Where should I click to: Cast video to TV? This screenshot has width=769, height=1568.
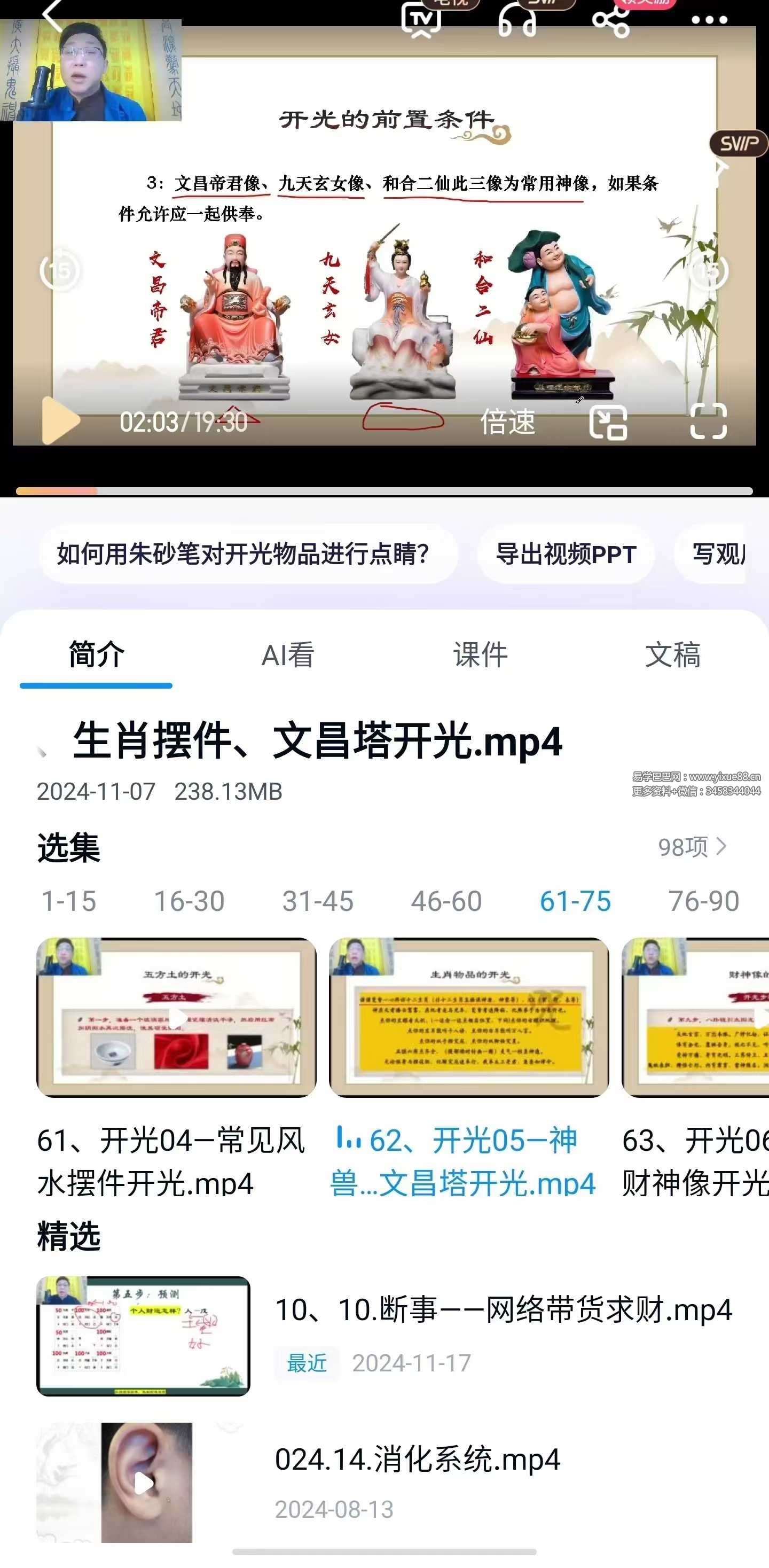421,20
